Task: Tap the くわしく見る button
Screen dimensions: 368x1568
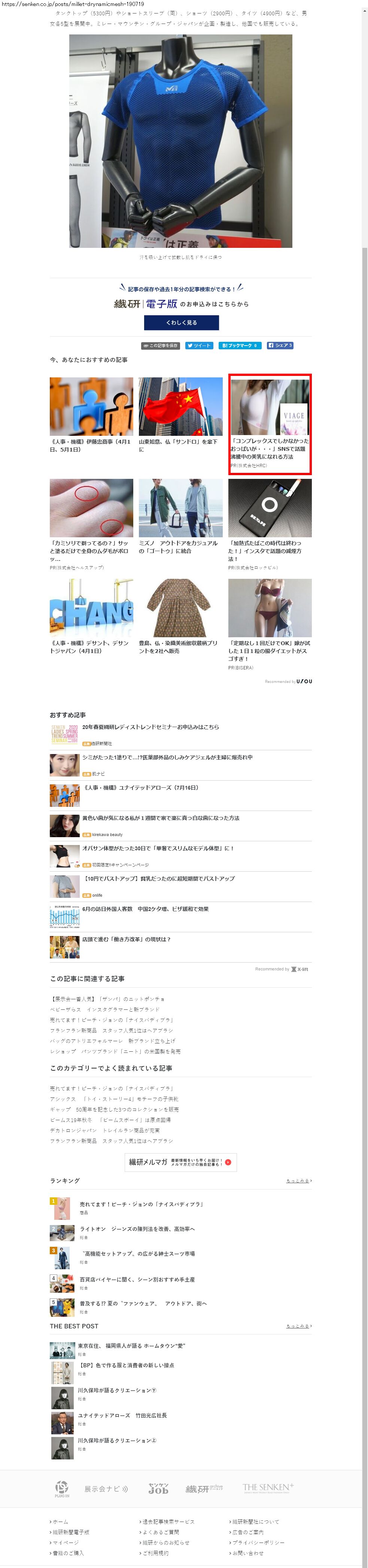Action: pos(181,323)
